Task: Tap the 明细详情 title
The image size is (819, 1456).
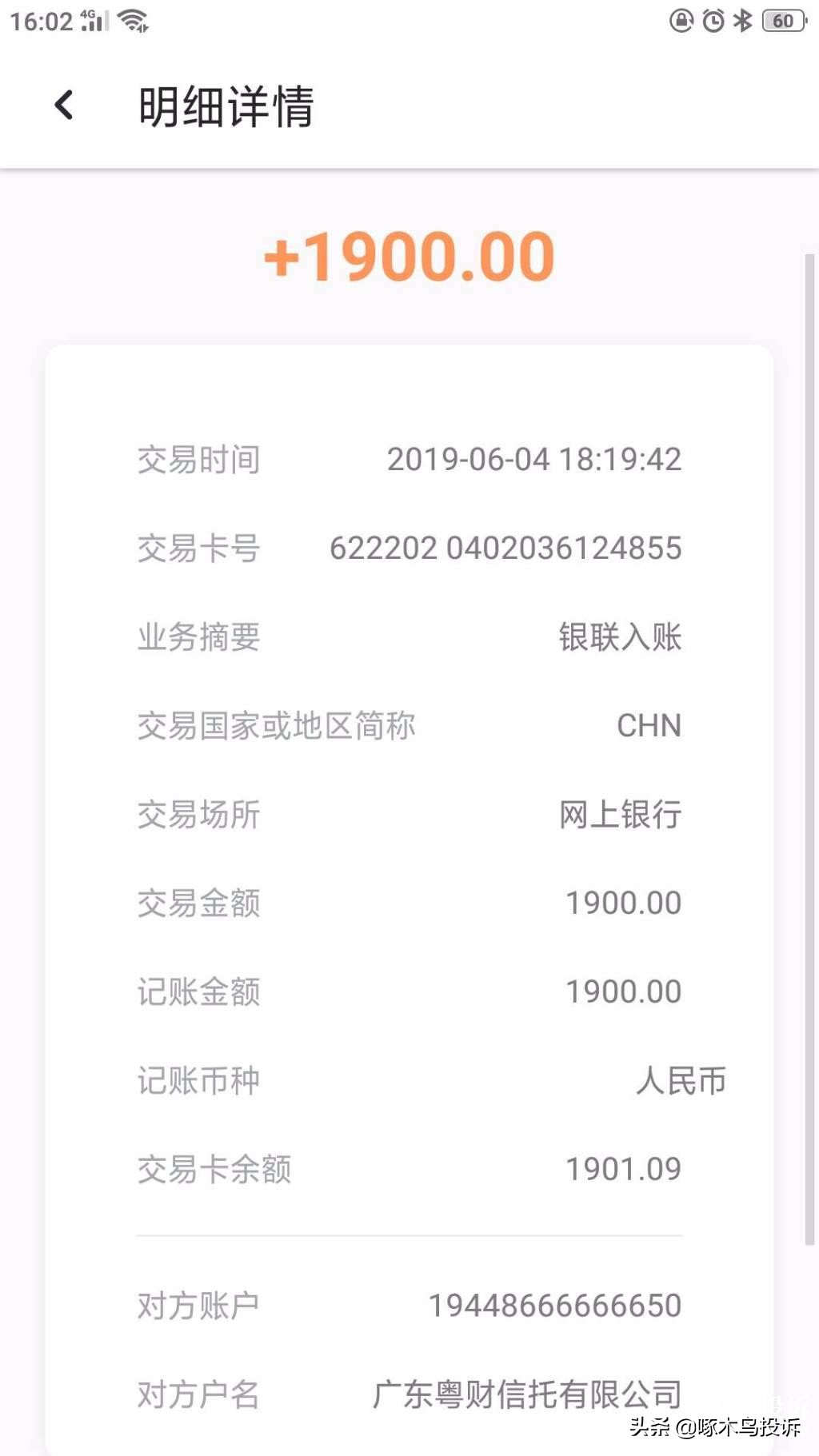Action: pos(226,107)
